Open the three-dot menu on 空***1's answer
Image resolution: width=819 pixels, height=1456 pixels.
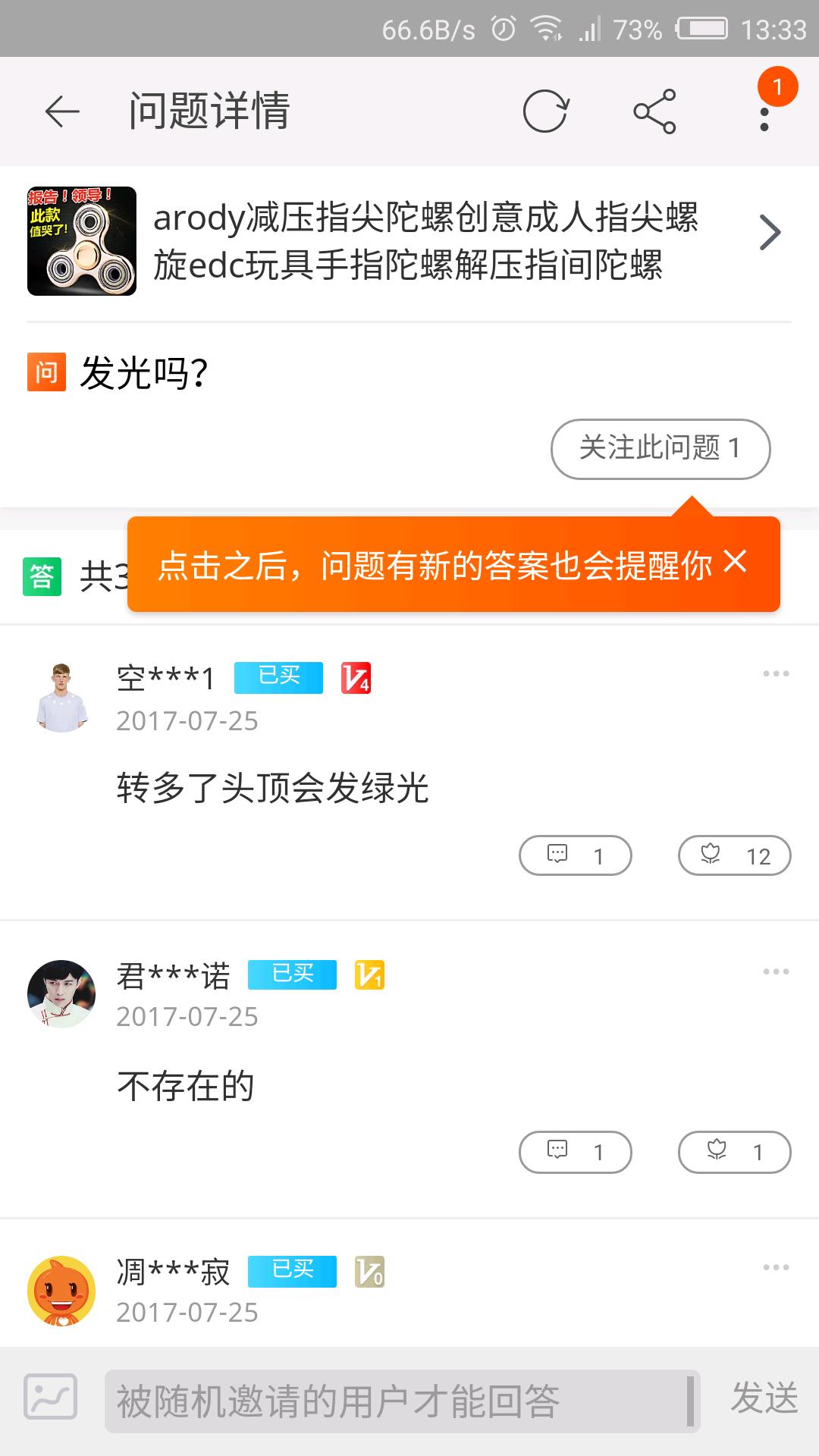click(775, 673)
